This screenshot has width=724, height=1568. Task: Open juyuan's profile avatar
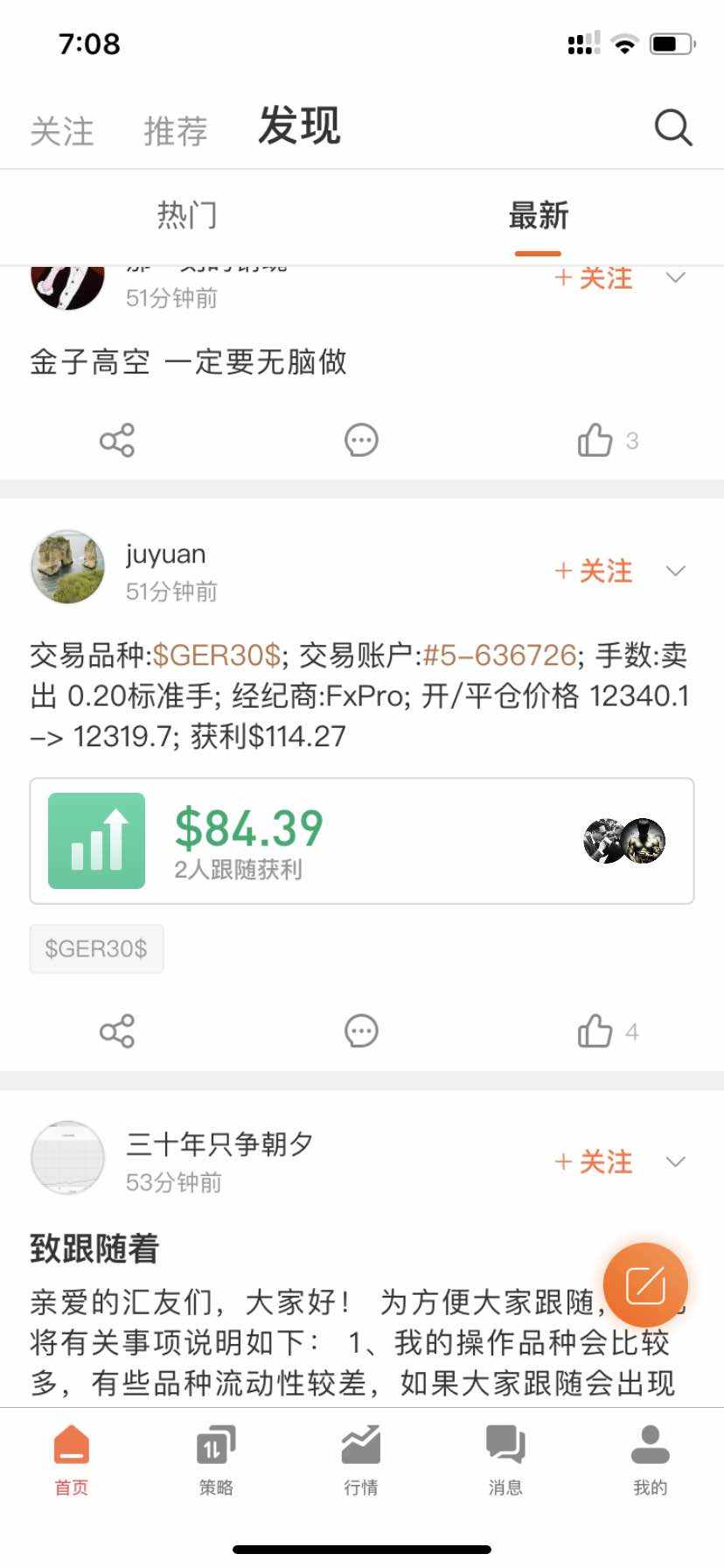pyautogui.click(x=67, y=566)
